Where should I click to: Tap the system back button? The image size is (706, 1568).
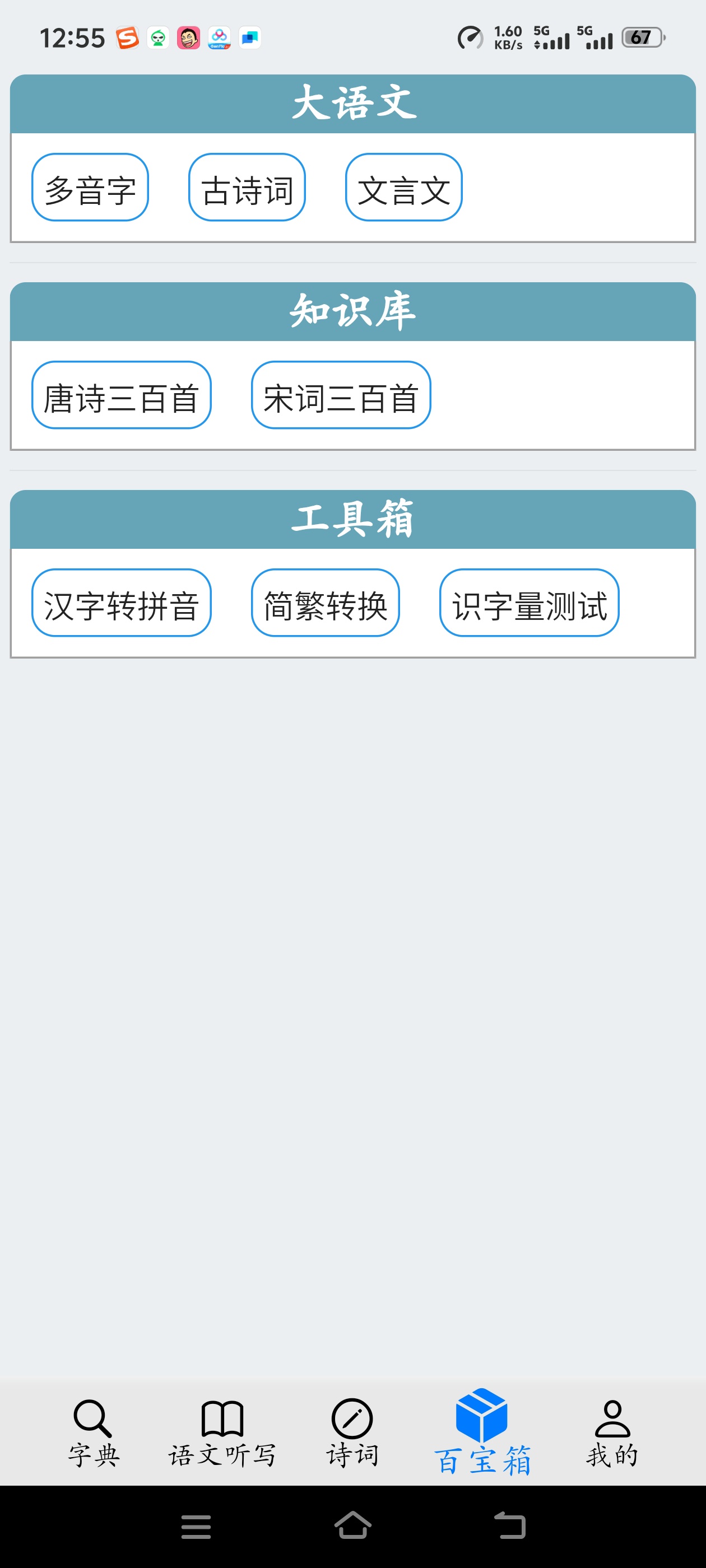pyautogui.click(x=509, y=1526)
